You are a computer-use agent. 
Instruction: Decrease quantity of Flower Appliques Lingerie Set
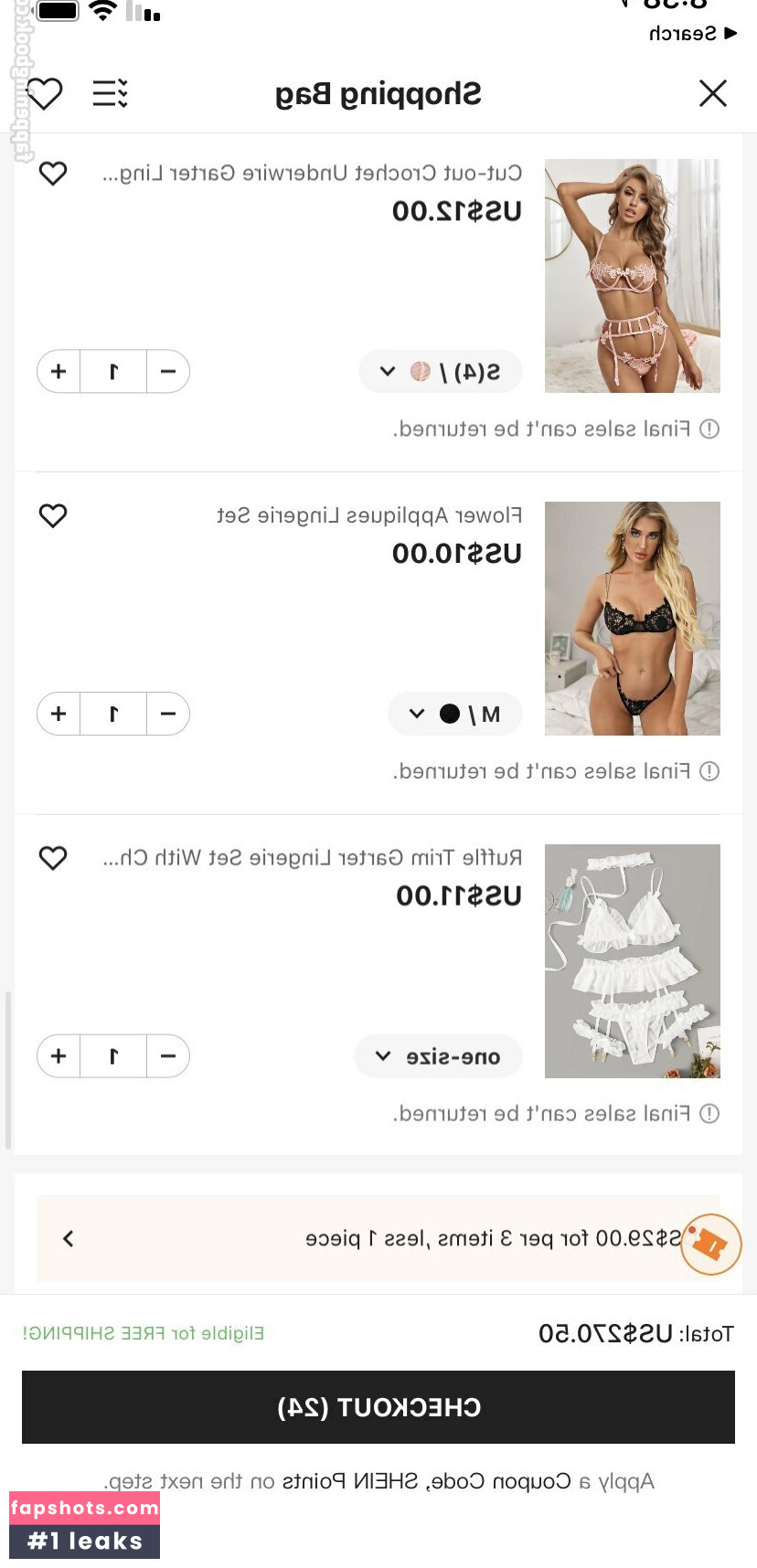point(168,714)
